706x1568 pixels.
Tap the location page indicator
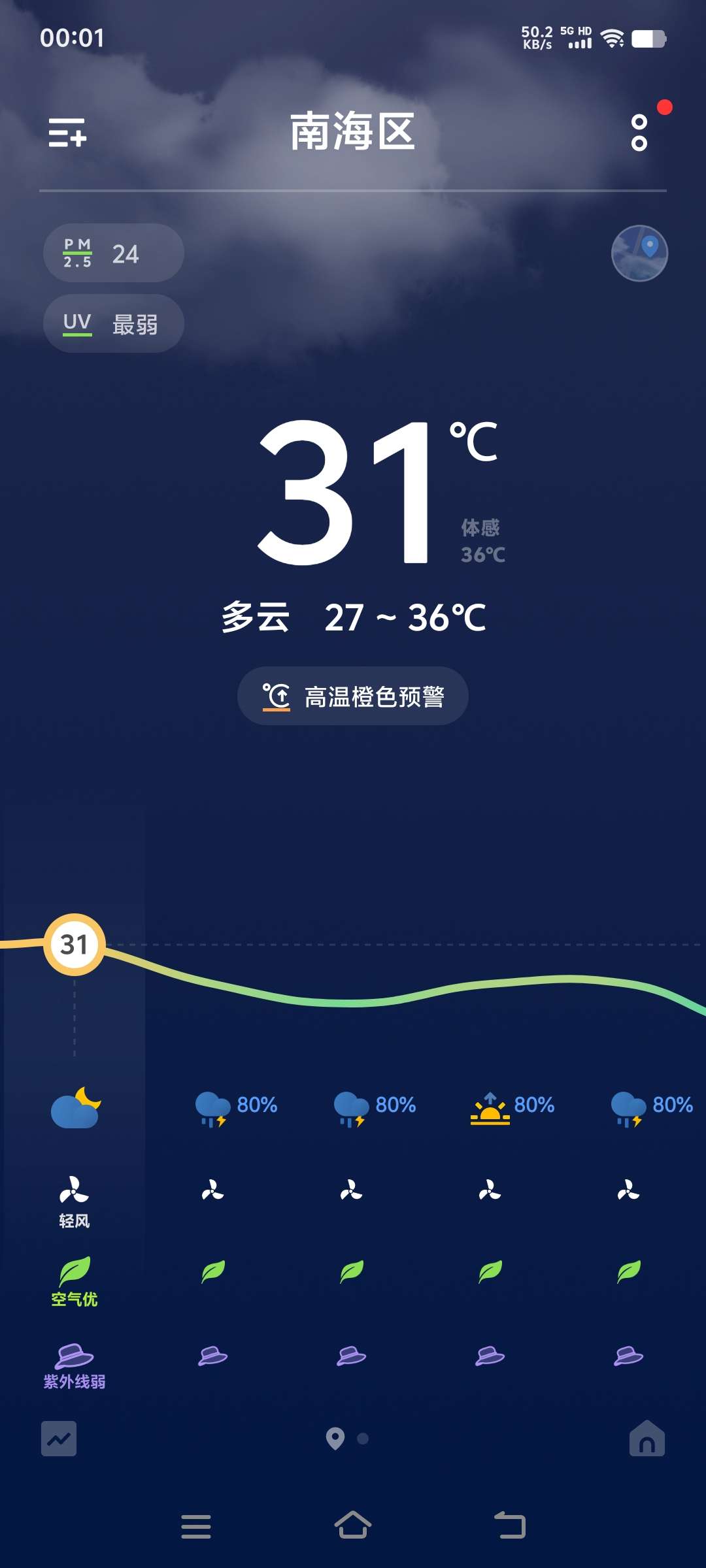[x=335, y=1439]
